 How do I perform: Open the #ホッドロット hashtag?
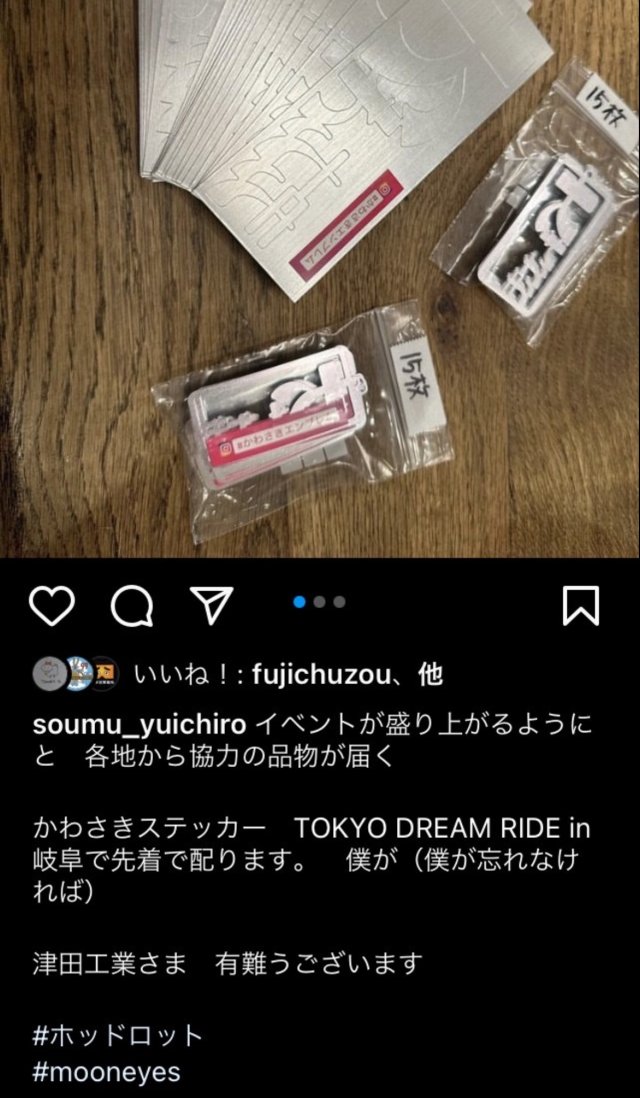pyautogui.click(x=118, y=1034)
